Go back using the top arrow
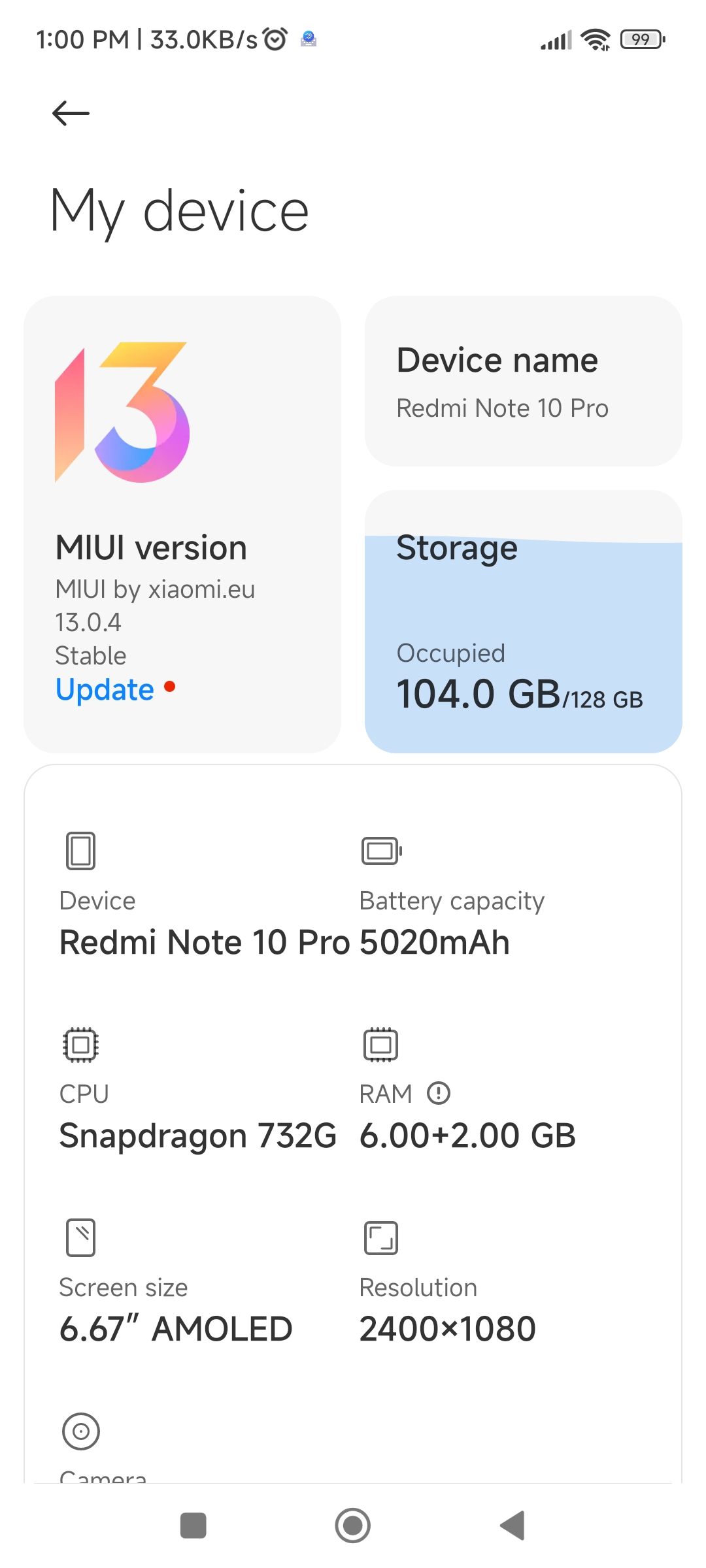Screen dimensions: 706x1568 pyautogui.click(x=71, y=113)
